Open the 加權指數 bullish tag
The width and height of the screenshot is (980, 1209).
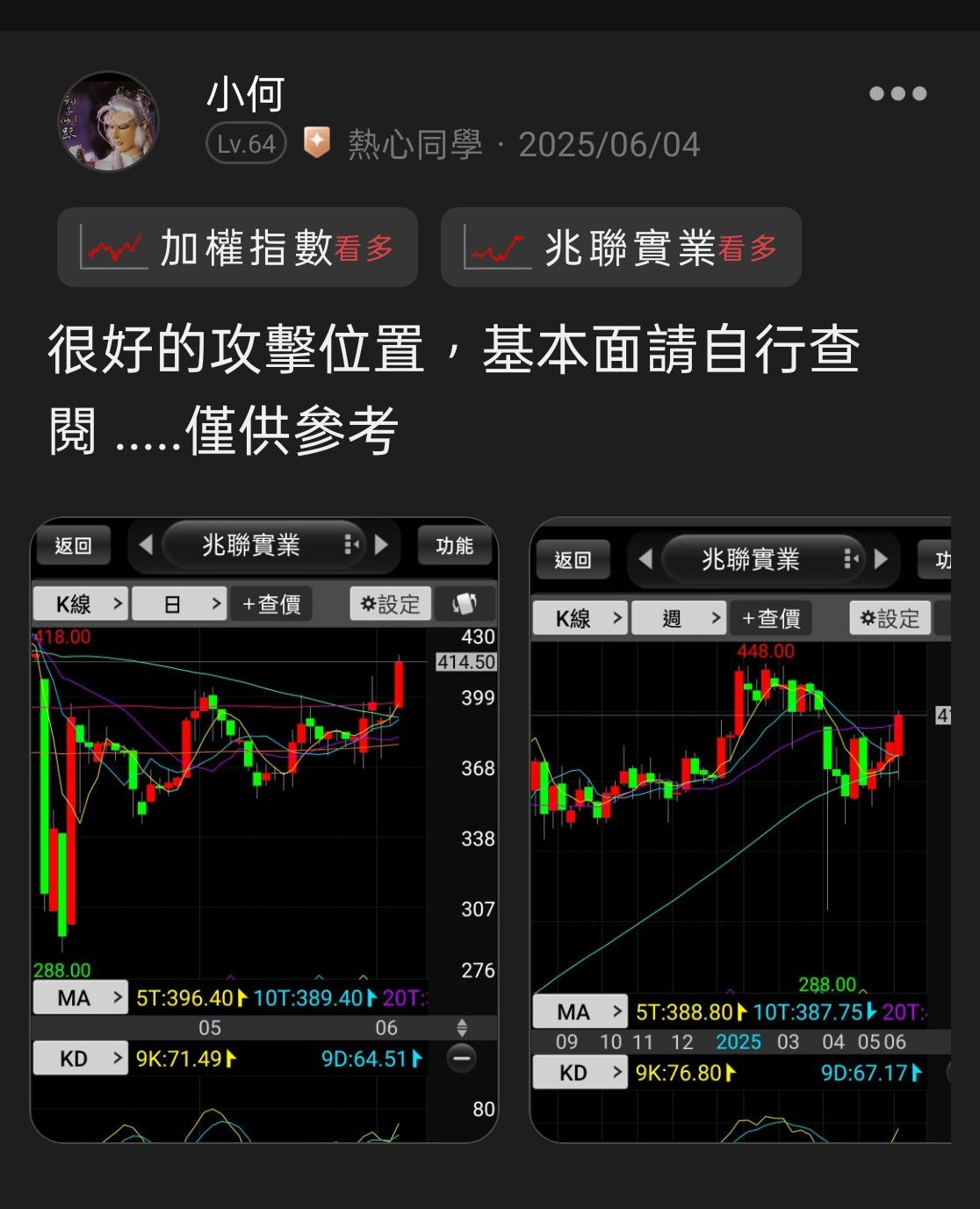click(237, 248)
